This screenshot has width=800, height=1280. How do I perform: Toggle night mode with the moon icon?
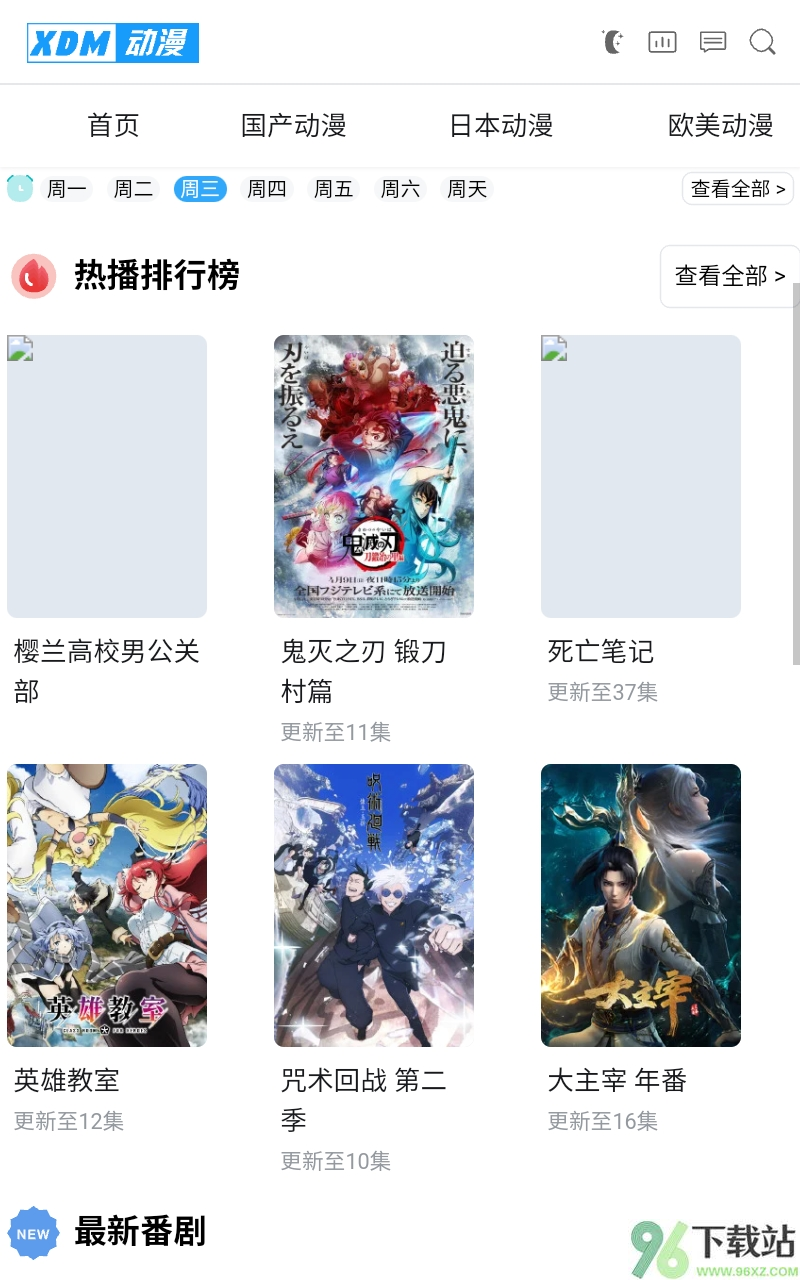612,42
